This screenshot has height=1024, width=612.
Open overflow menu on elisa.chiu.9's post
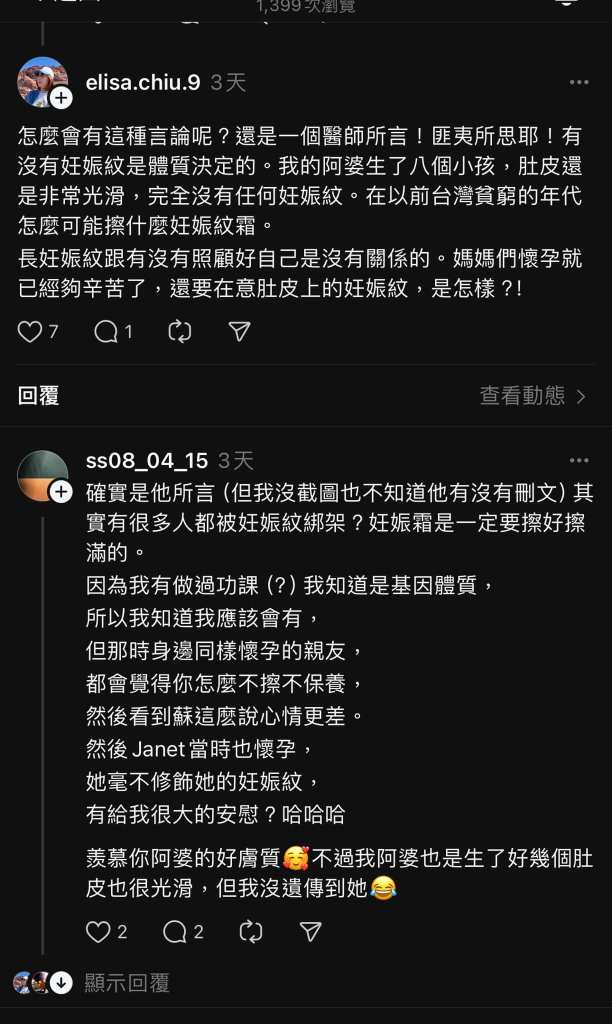(x=579, y=82)
